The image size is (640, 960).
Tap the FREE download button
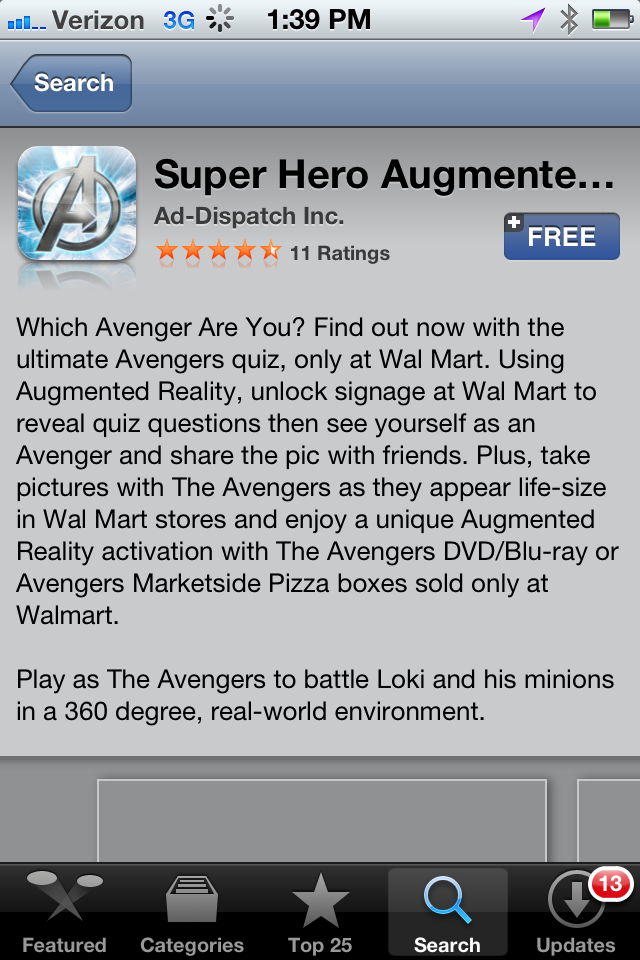point(561,237)
